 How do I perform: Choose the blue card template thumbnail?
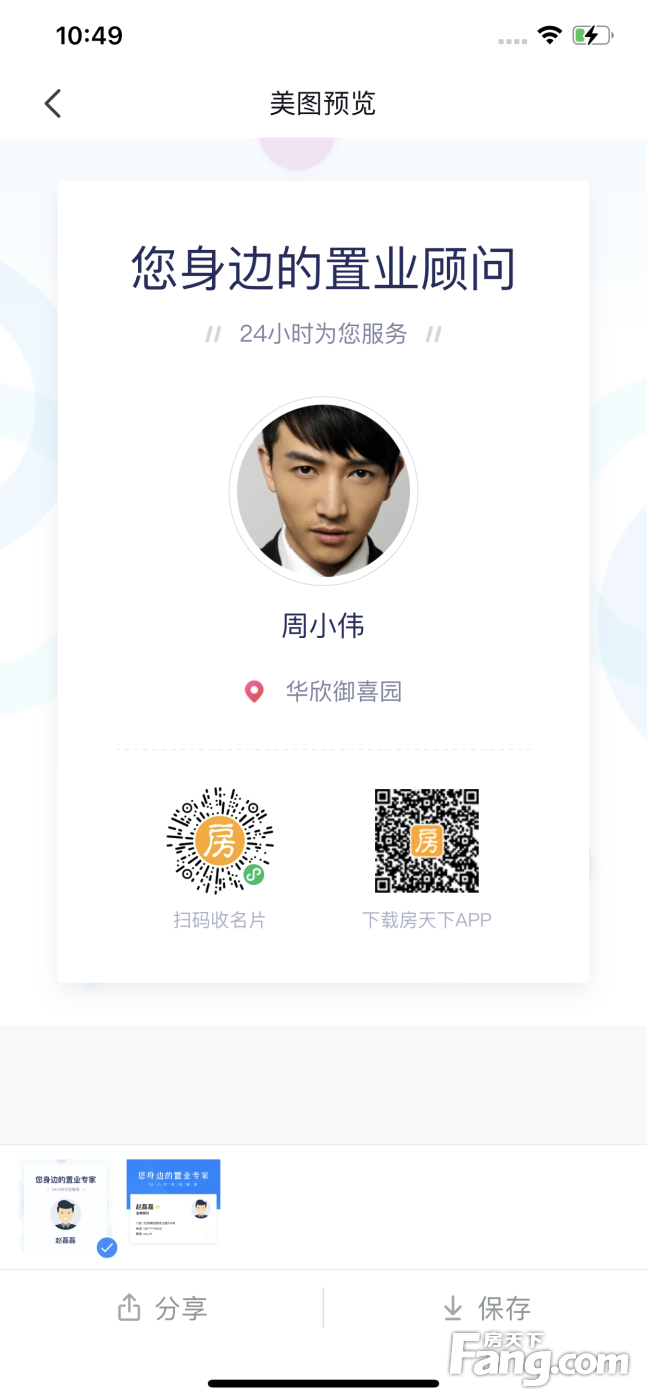[174, 1201]
